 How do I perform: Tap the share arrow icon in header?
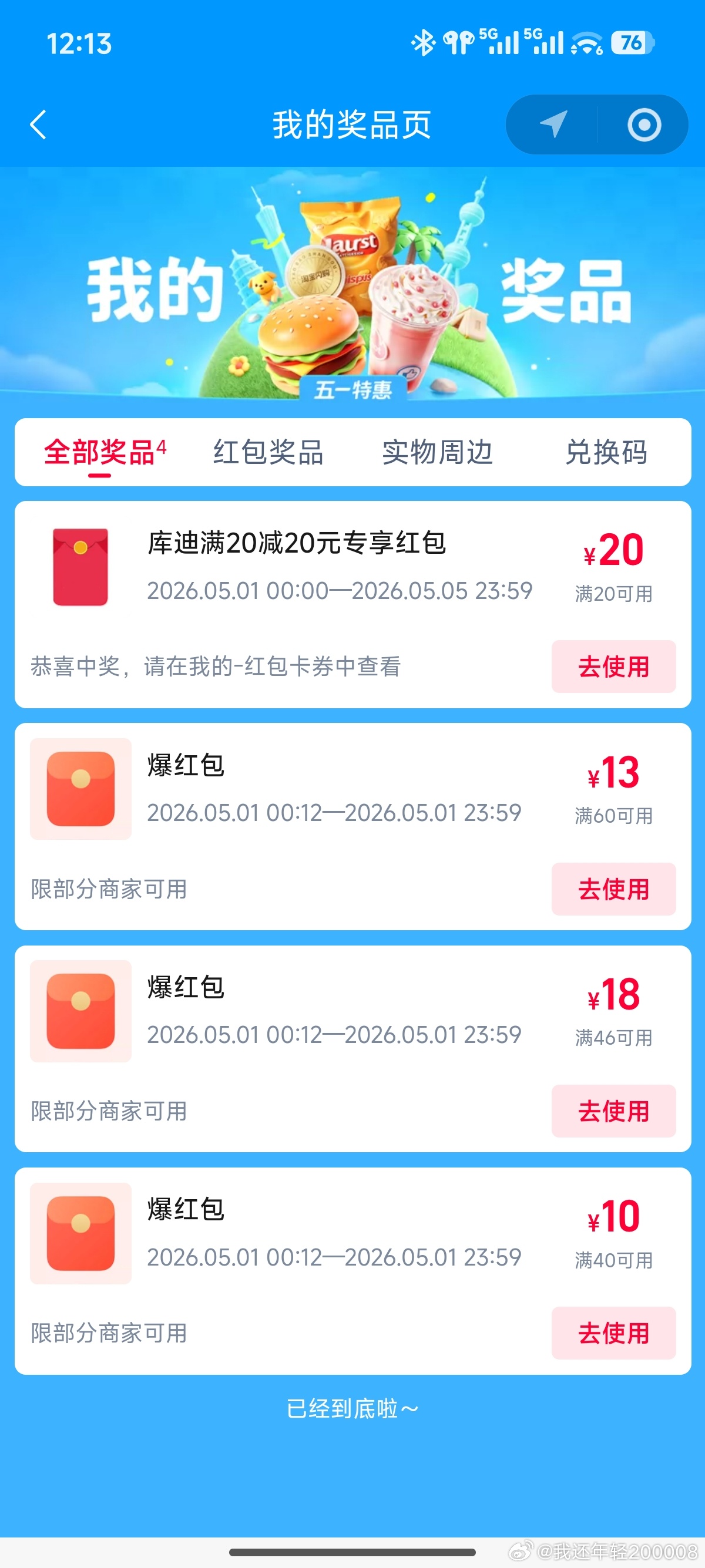pos(553,124)
